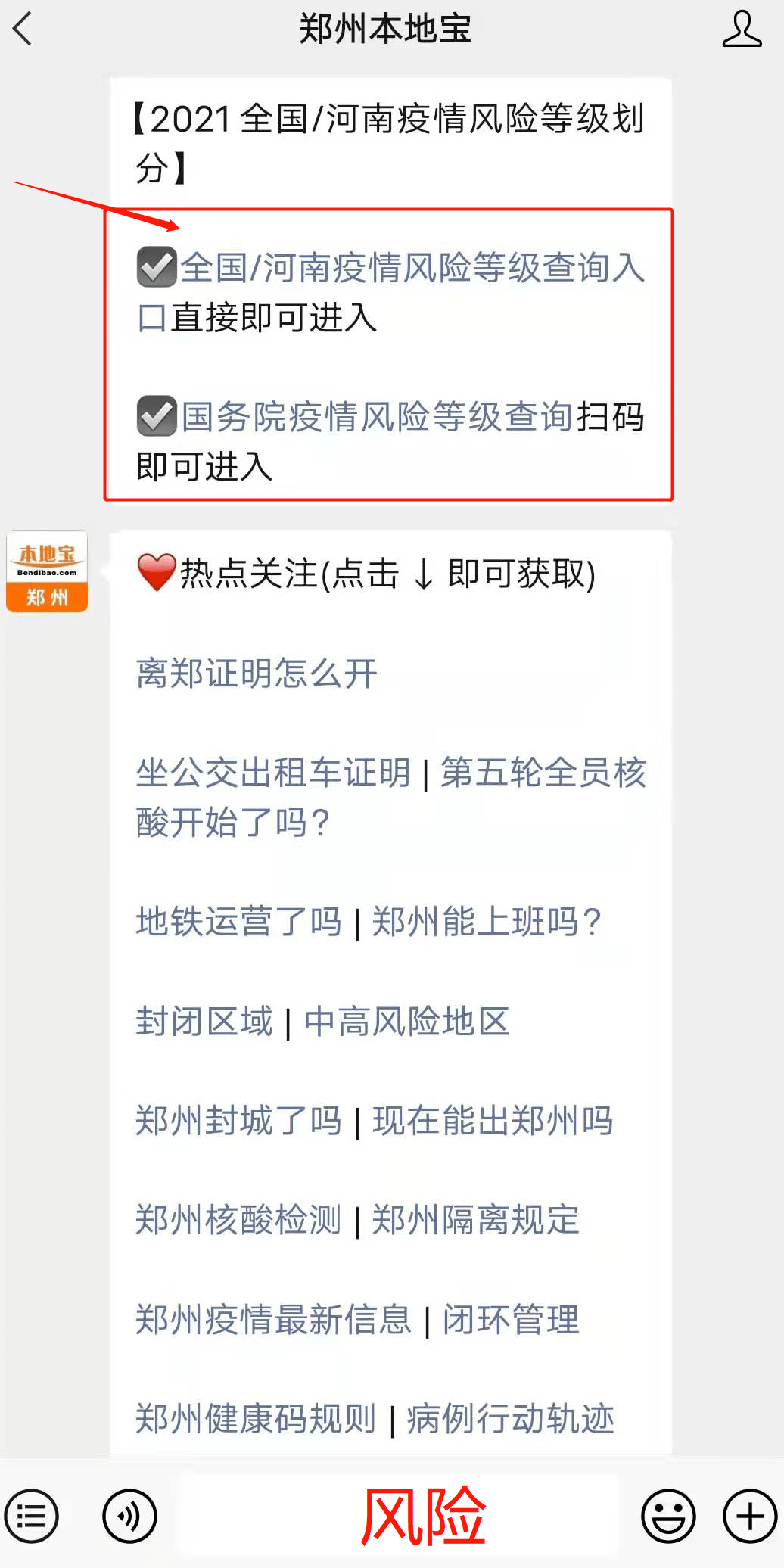Go back from 郑州本地宝 chat
This screenshot has width=784, height=1568.
[x=23, y=29]
